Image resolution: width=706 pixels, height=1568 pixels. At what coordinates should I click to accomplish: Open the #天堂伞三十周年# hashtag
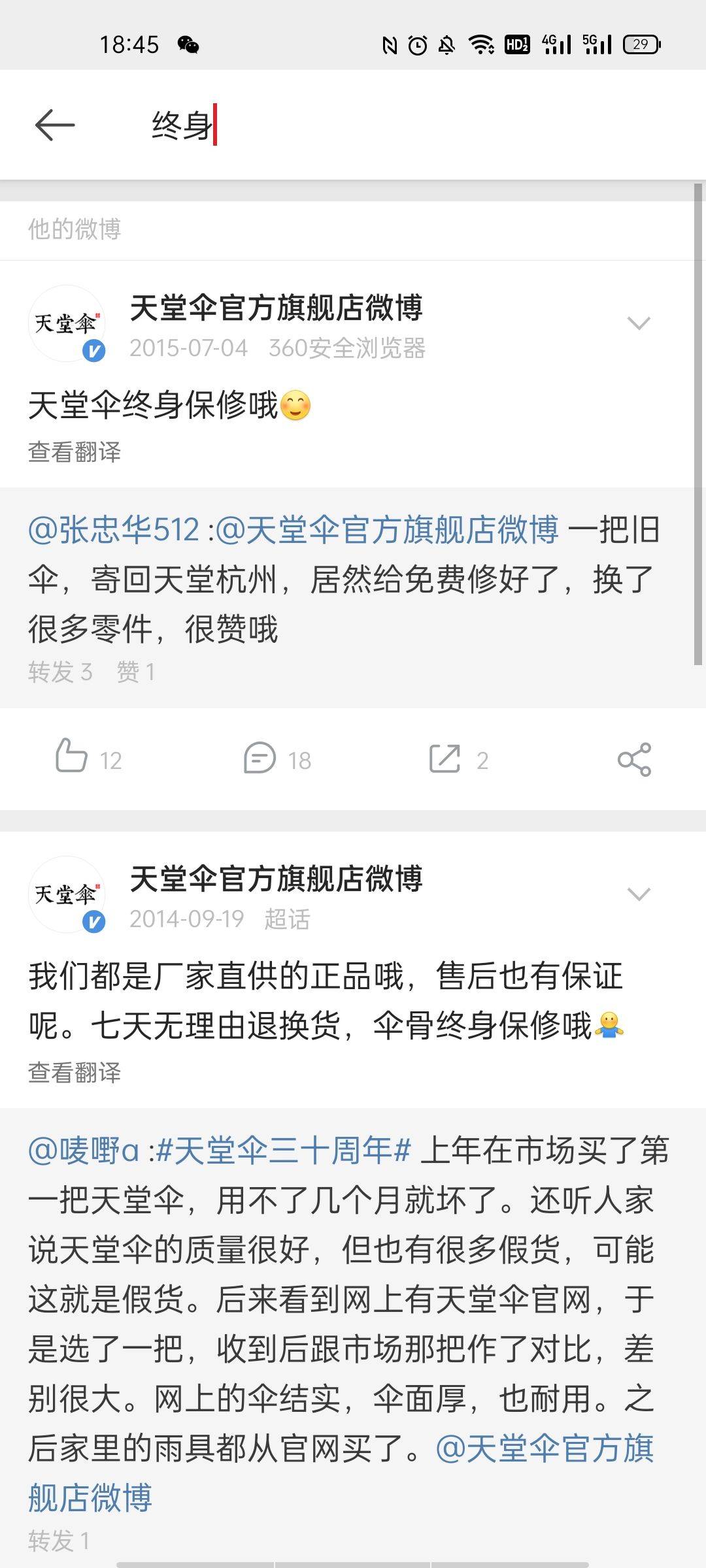click(x=283, y=1151)
